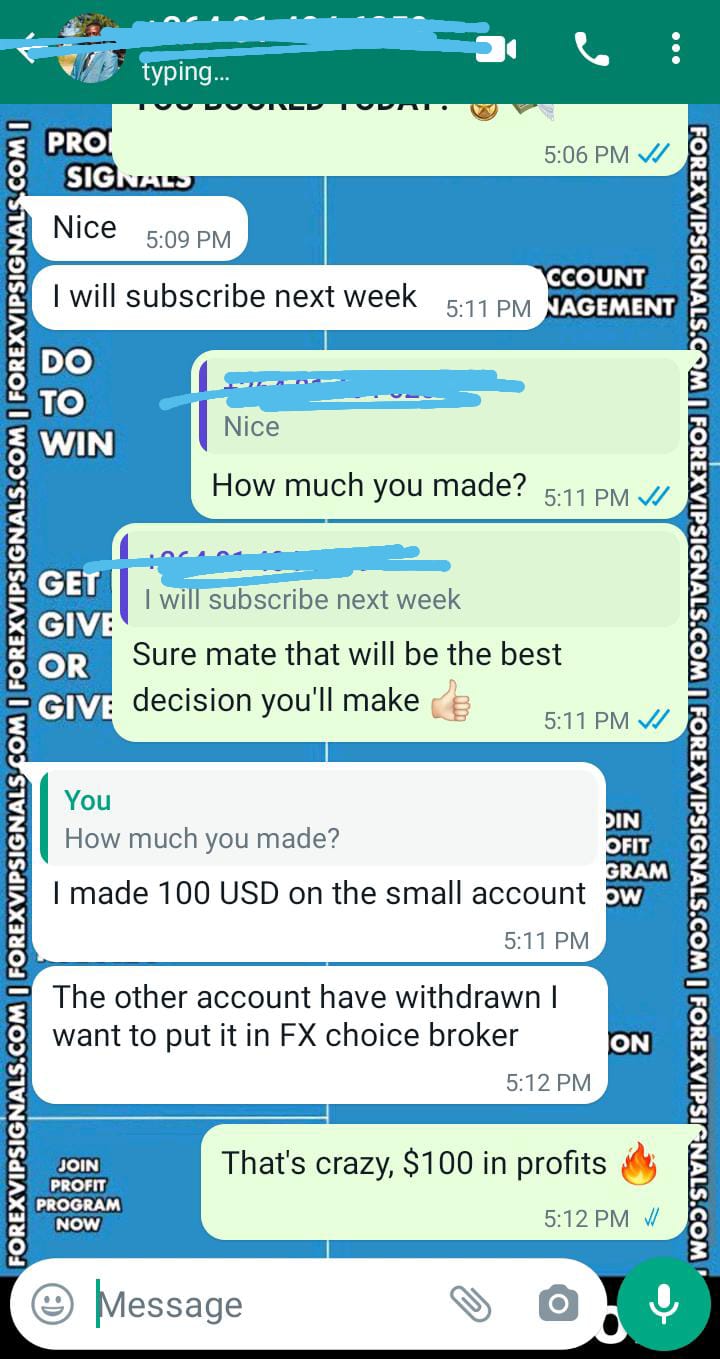Jump to quoted "How much you made?" message
720x1359 pixels.
[320, 819]
